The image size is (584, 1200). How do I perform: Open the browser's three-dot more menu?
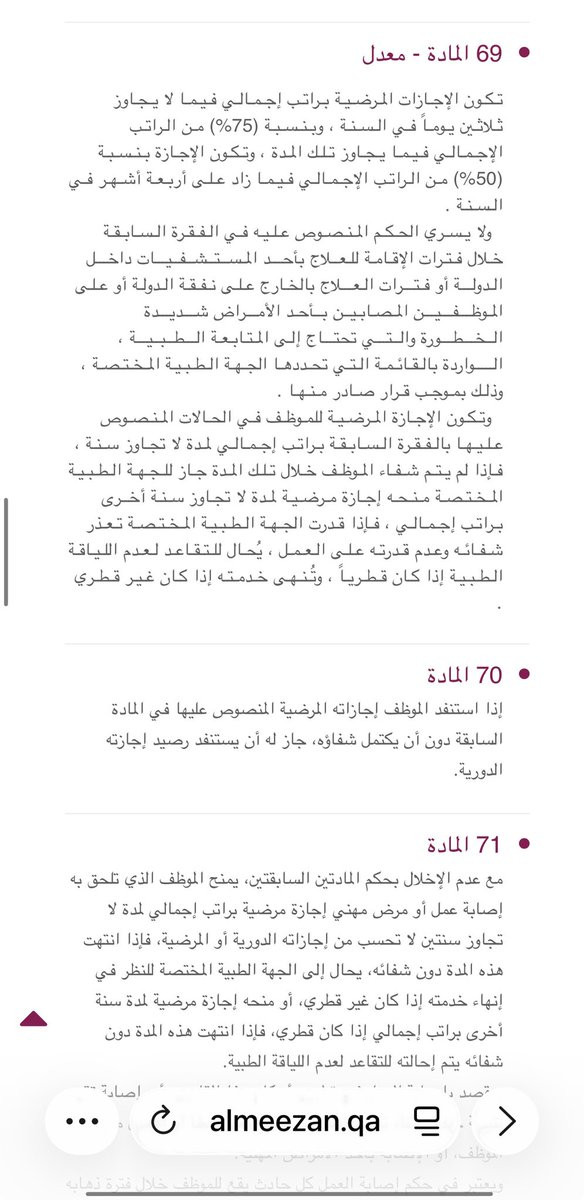(82, 1122)
